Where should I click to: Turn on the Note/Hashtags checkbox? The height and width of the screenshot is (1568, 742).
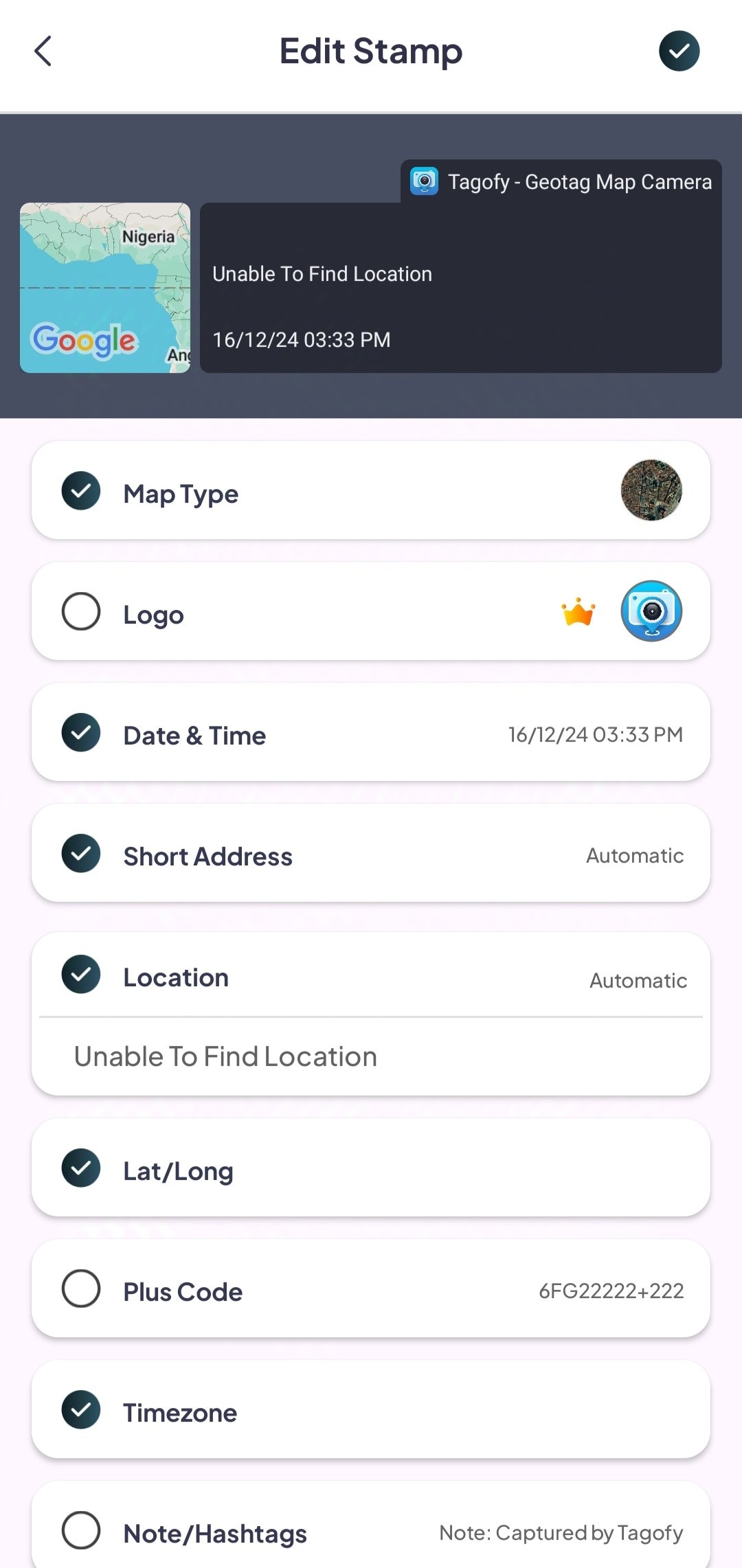click(81, 1530)
